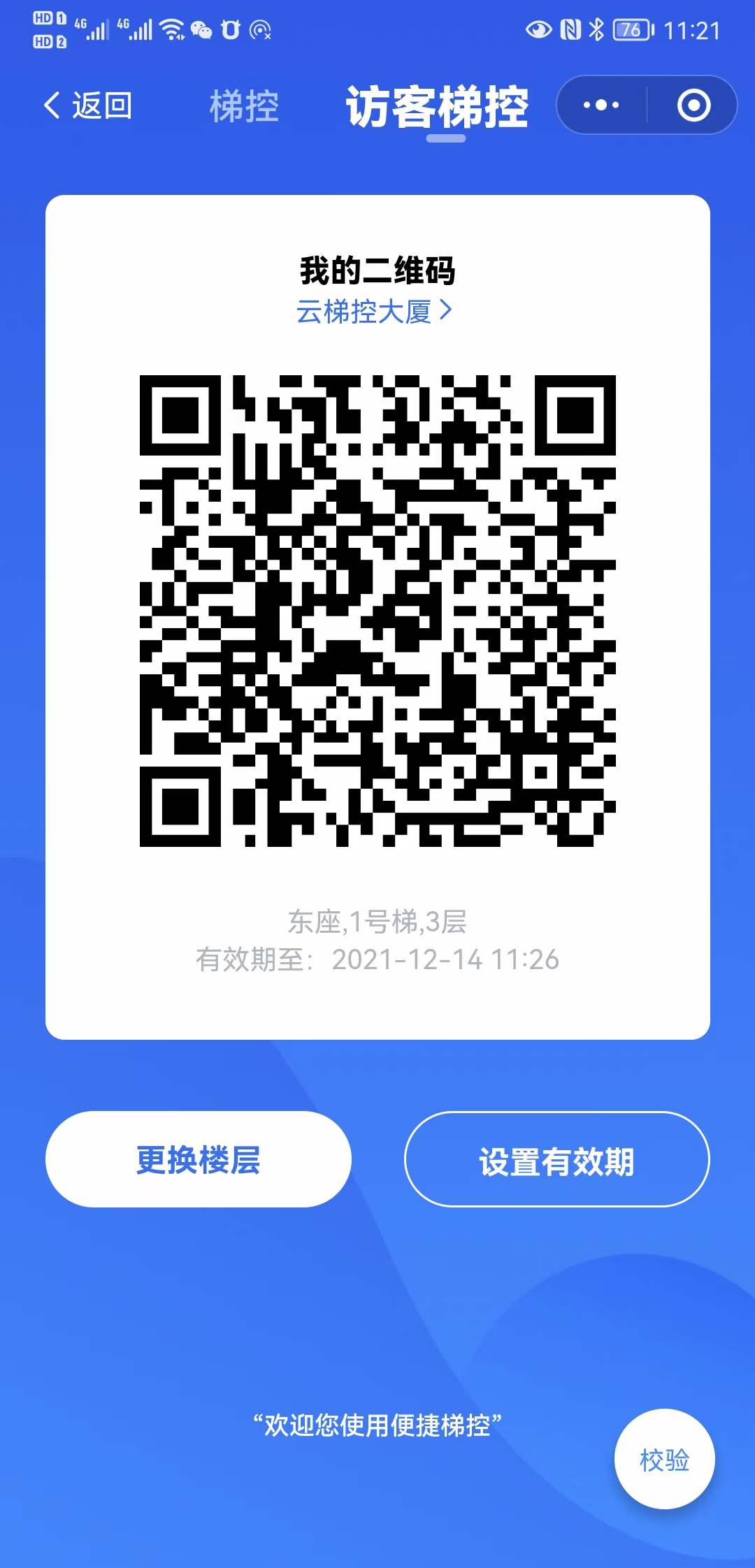Select the 访客梯控 tab

tap(437, 108)
